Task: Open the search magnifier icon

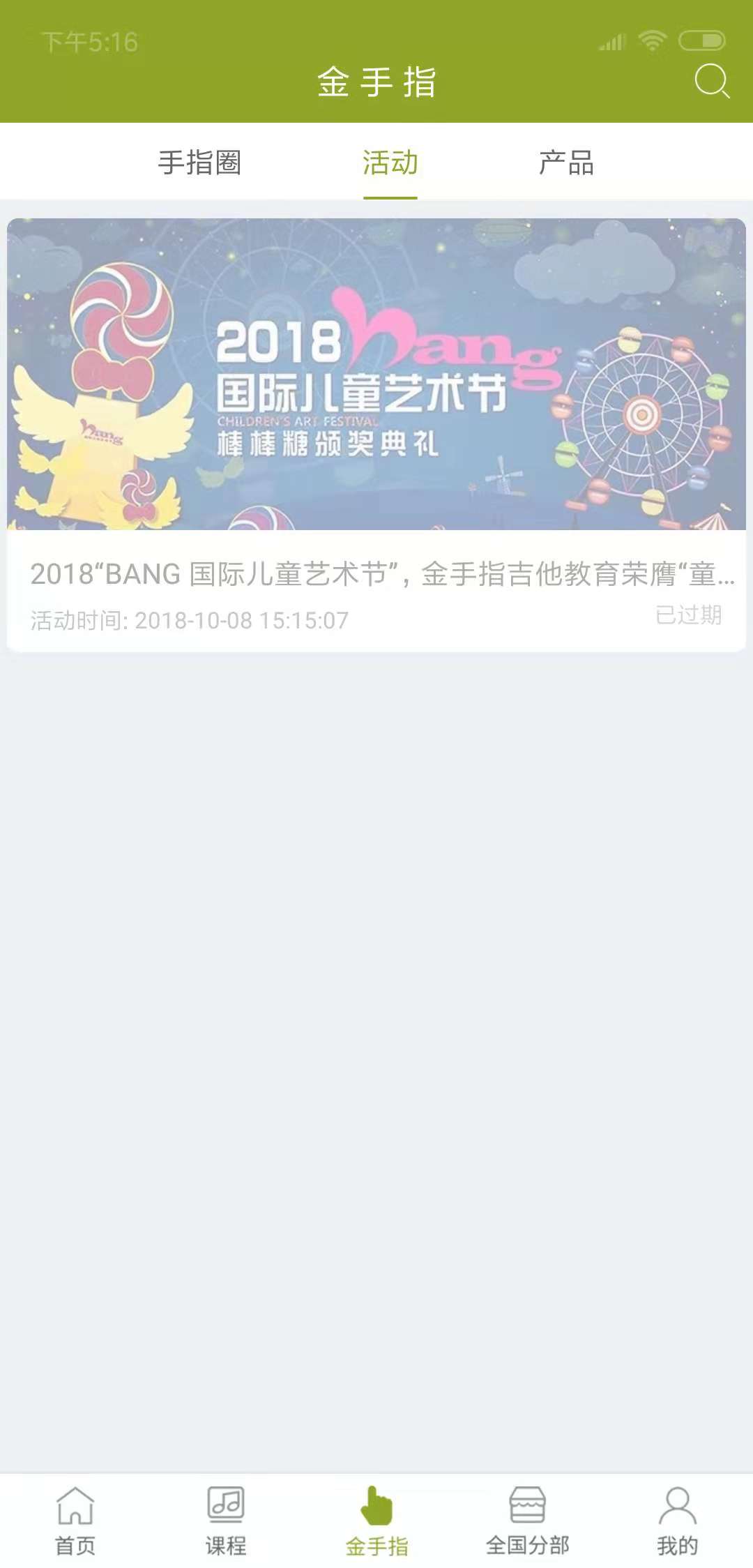Action: pyautogui.click(x=712, y=82)
